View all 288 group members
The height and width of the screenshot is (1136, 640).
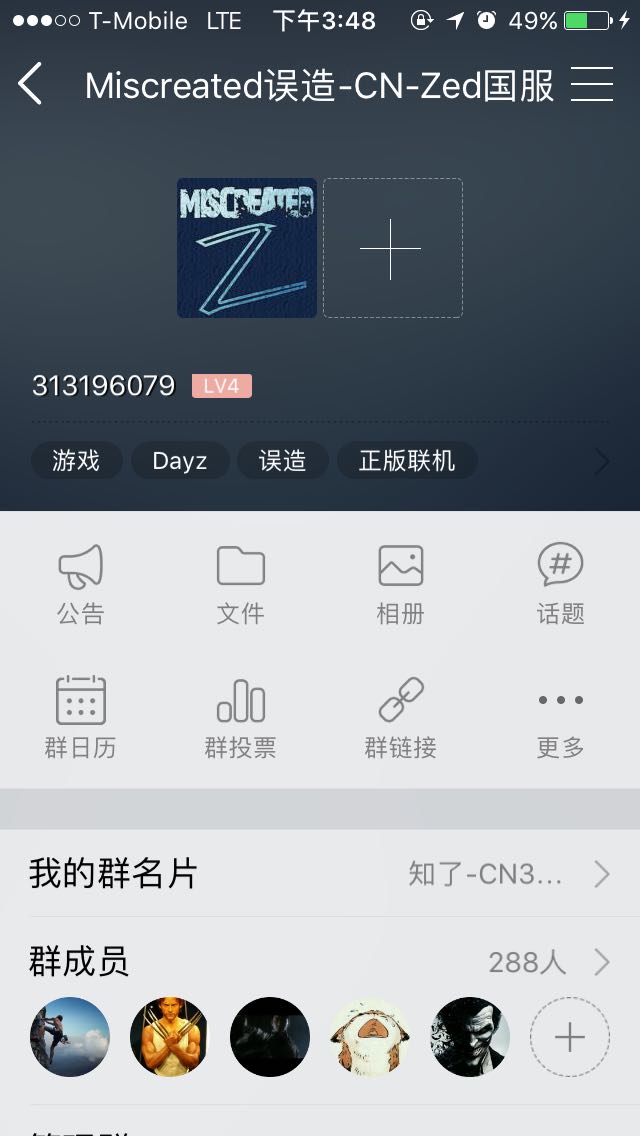320,962
